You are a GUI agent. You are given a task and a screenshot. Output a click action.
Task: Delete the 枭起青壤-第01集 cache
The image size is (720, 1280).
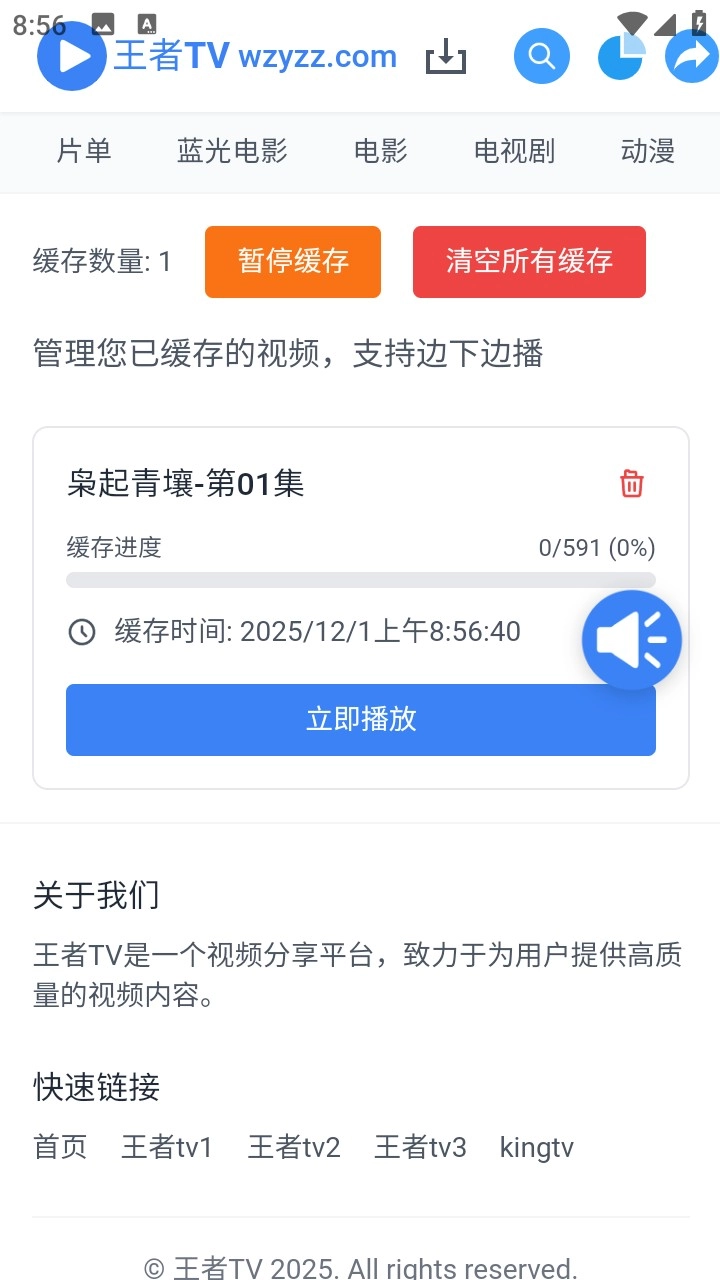tap(632, 484)
